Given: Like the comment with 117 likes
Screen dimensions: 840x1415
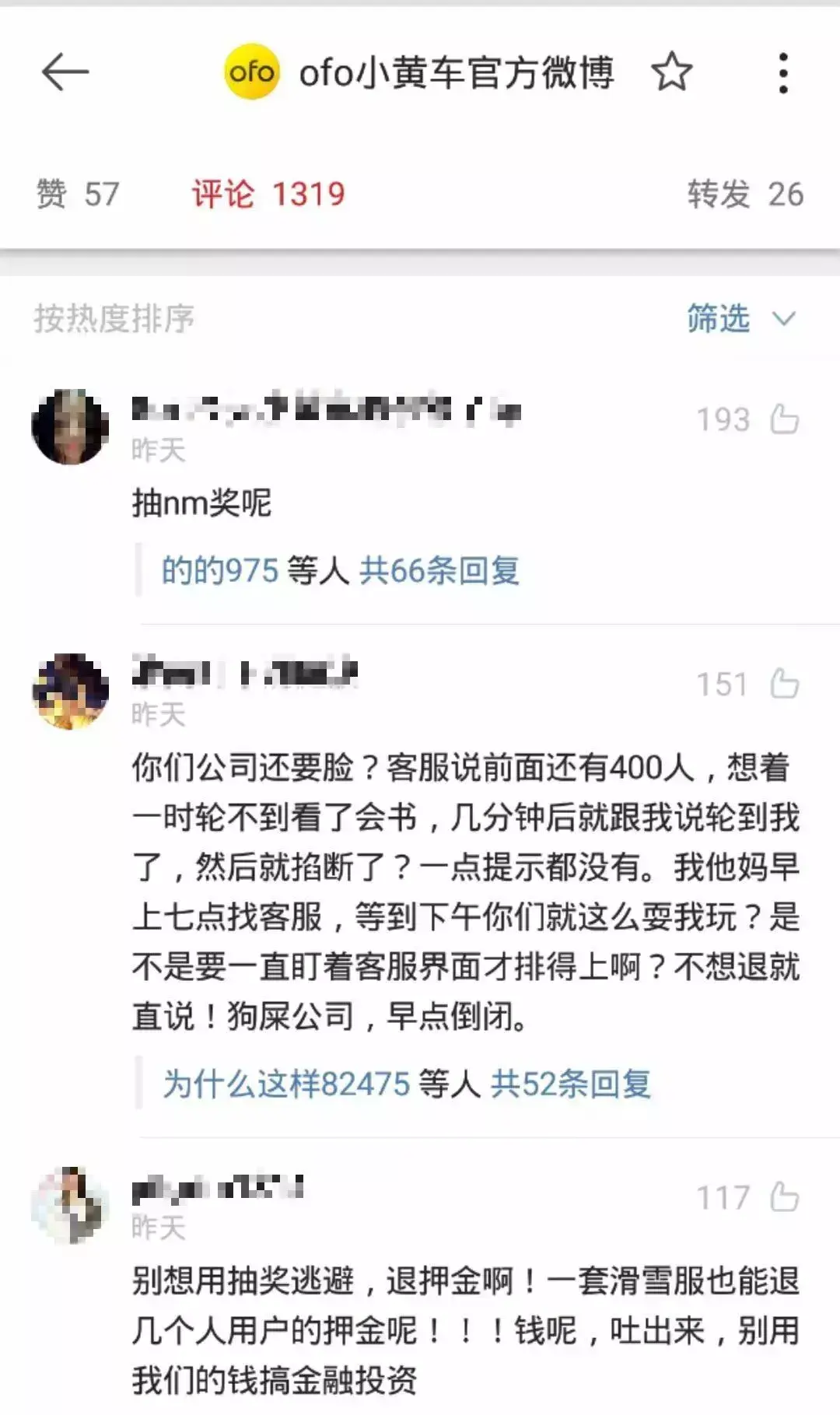Looking at the screenshot, I should [784, 1197].
